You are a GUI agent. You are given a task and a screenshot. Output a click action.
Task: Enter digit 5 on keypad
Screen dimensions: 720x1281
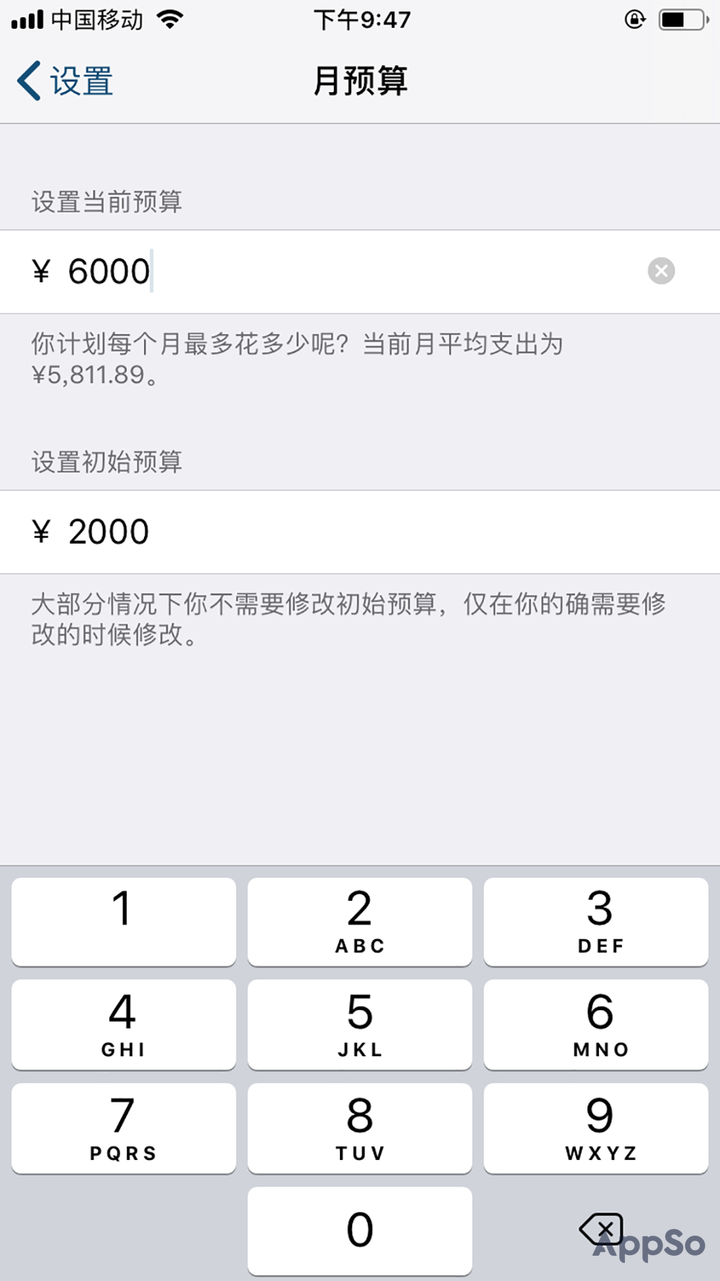click(360, 1025)
